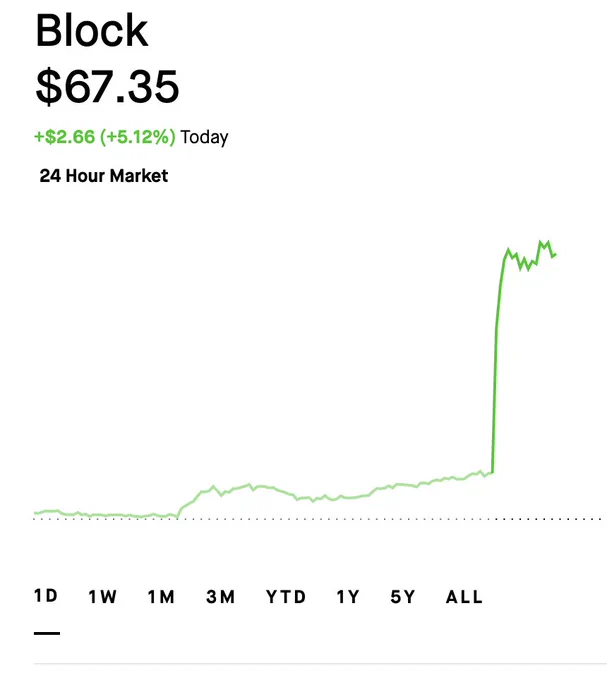607x680 pixels.
Task: View the YTD performance chart
Action: [286, 597]
